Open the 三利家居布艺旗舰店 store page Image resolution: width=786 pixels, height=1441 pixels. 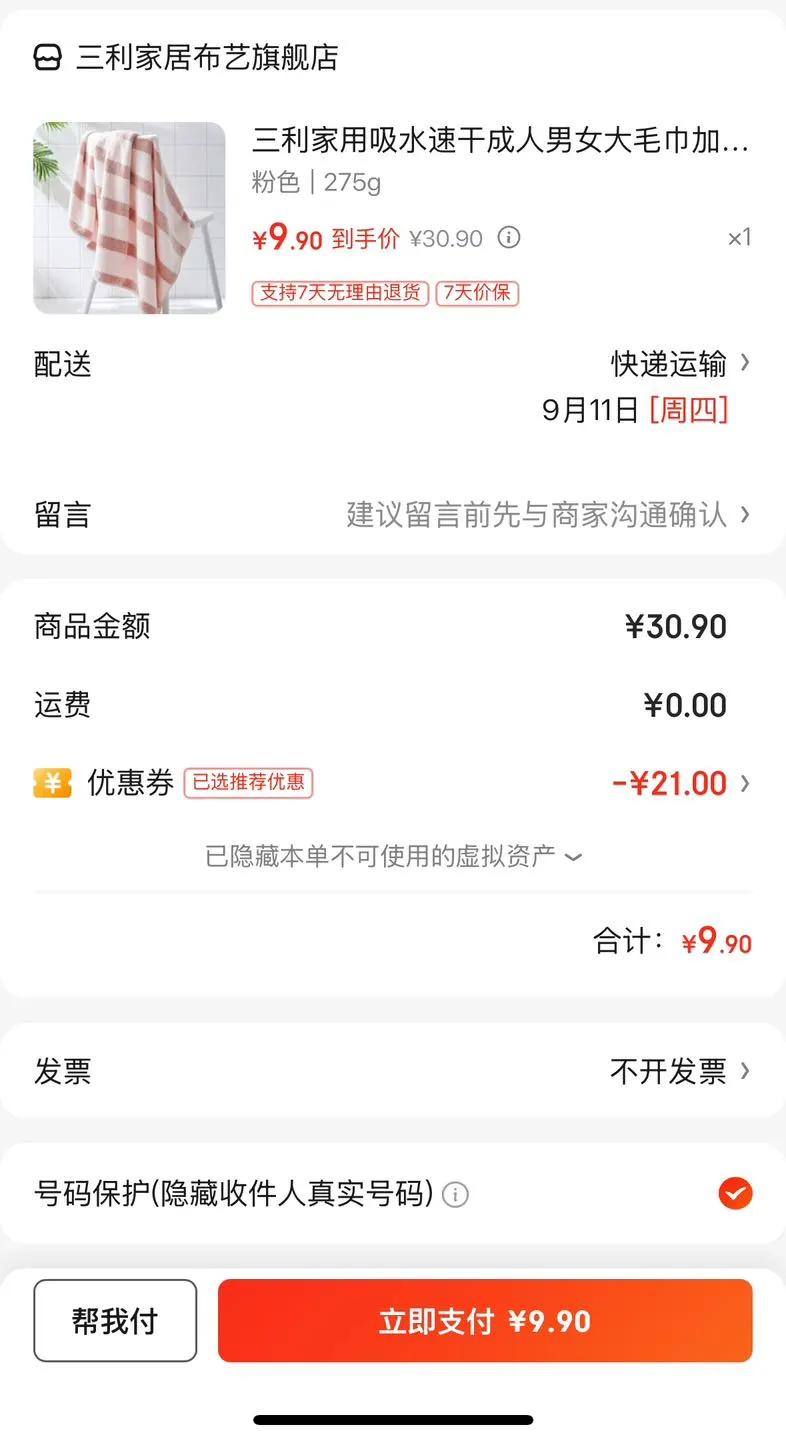tap(186, 57)
